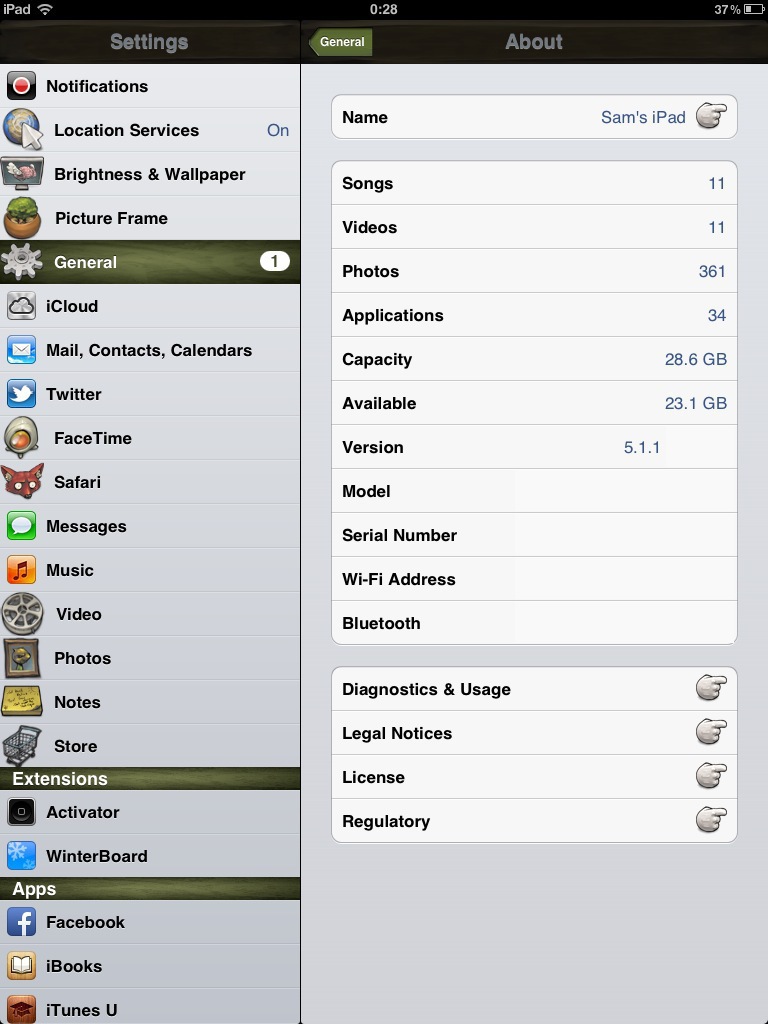Select Mail, Contacts, Calendars
The width and height of the screenshot is (768, 1024).
coord(150,350)
